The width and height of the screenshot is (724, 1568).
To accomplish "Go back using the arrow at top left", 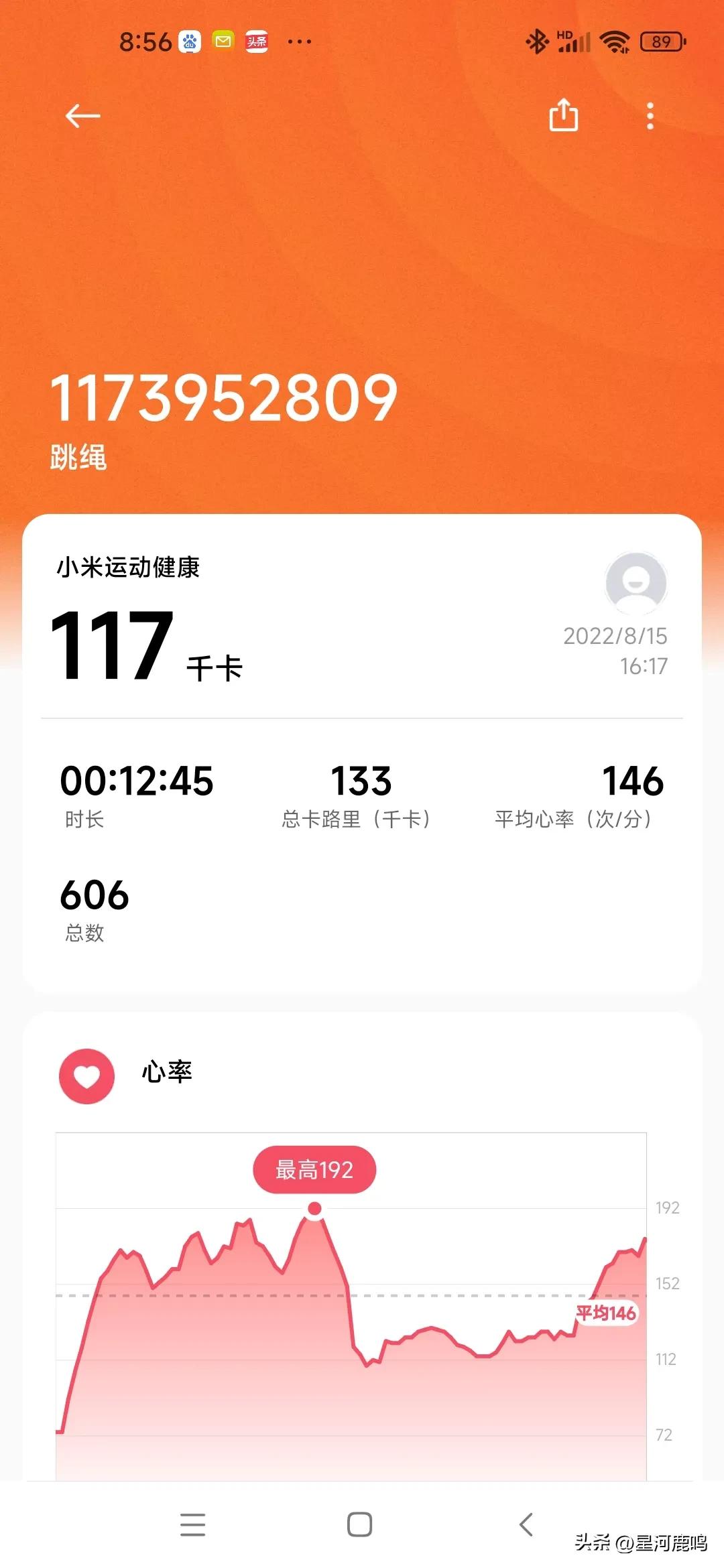I will tap(82, 115).
